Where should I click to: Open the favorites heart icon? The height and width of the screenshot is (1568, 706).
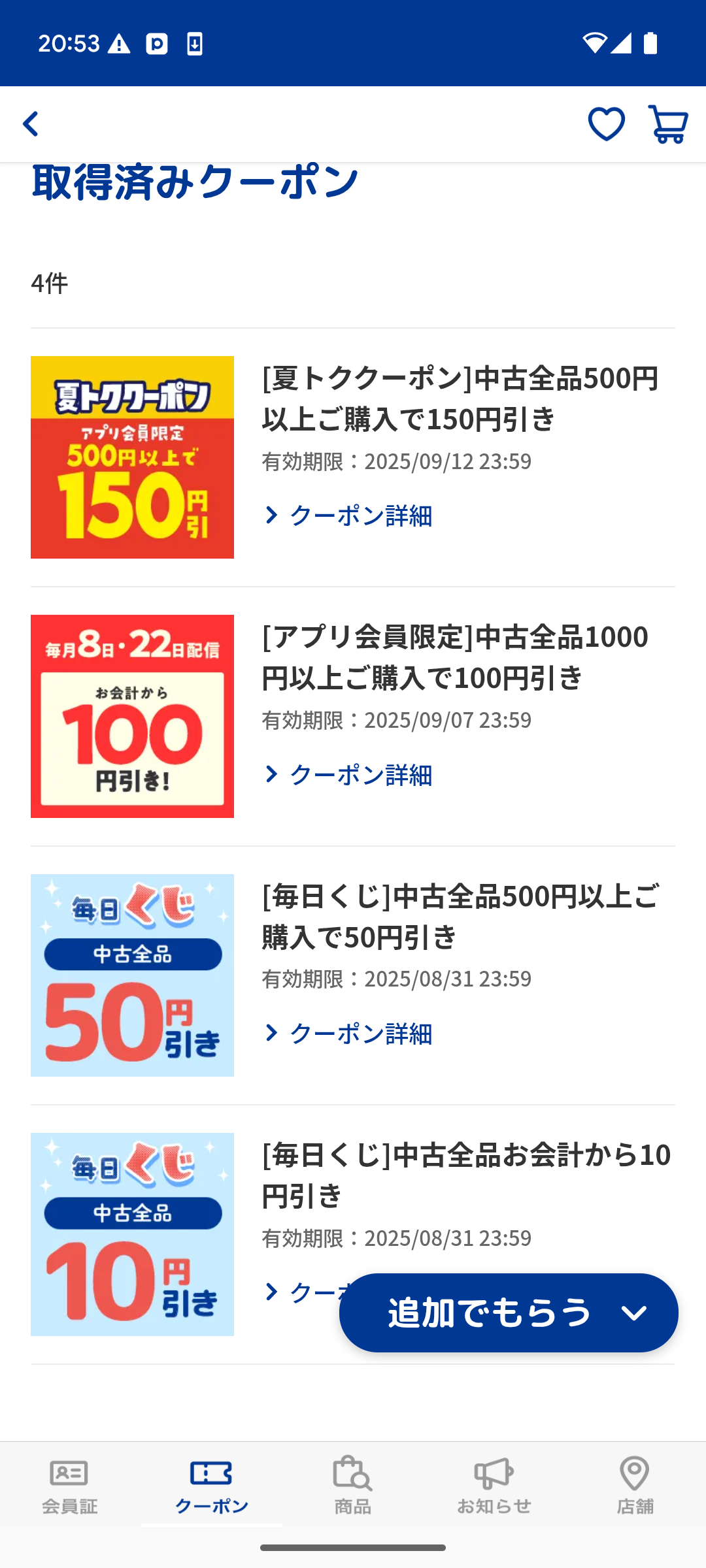point(606,124)
